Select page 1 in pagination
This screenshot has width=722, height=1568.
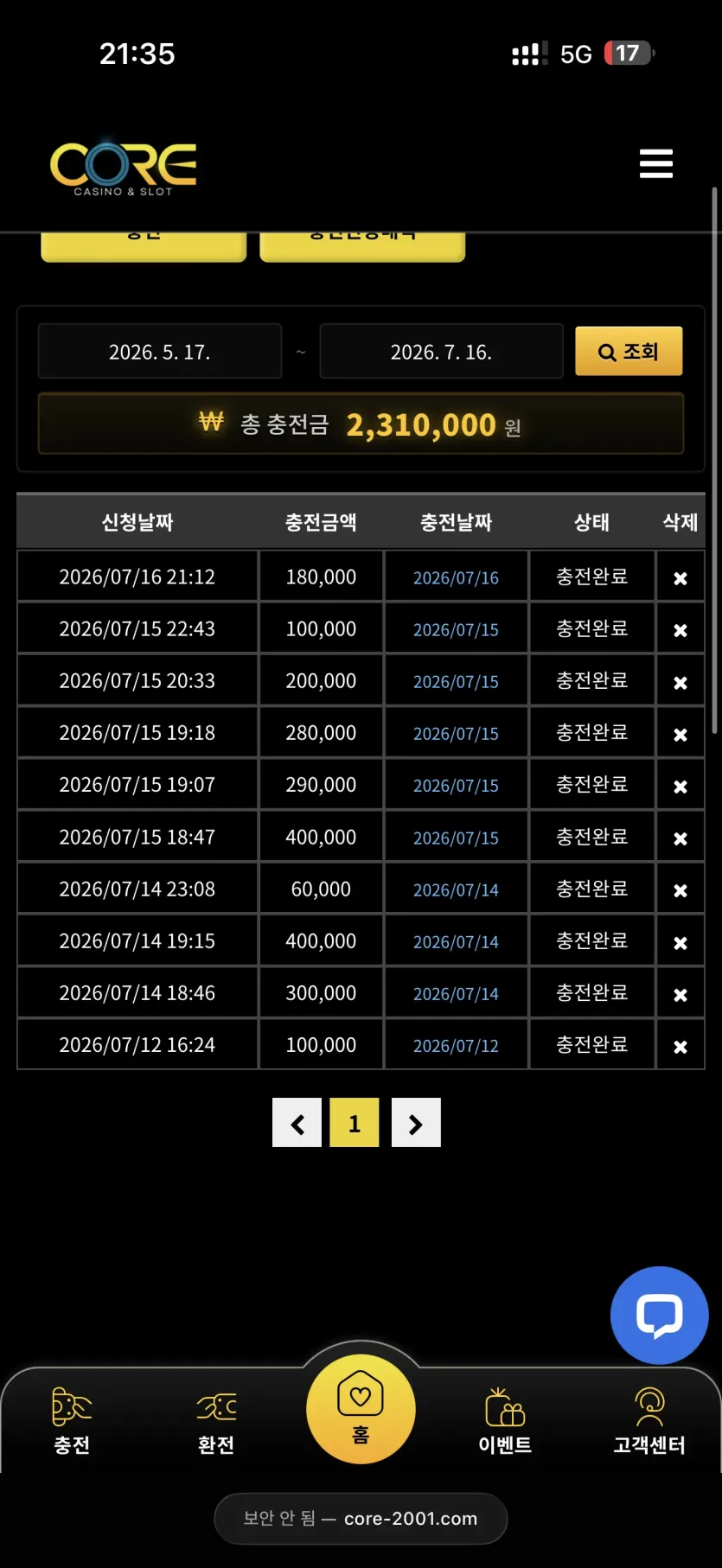click(x=355, y=1123)
